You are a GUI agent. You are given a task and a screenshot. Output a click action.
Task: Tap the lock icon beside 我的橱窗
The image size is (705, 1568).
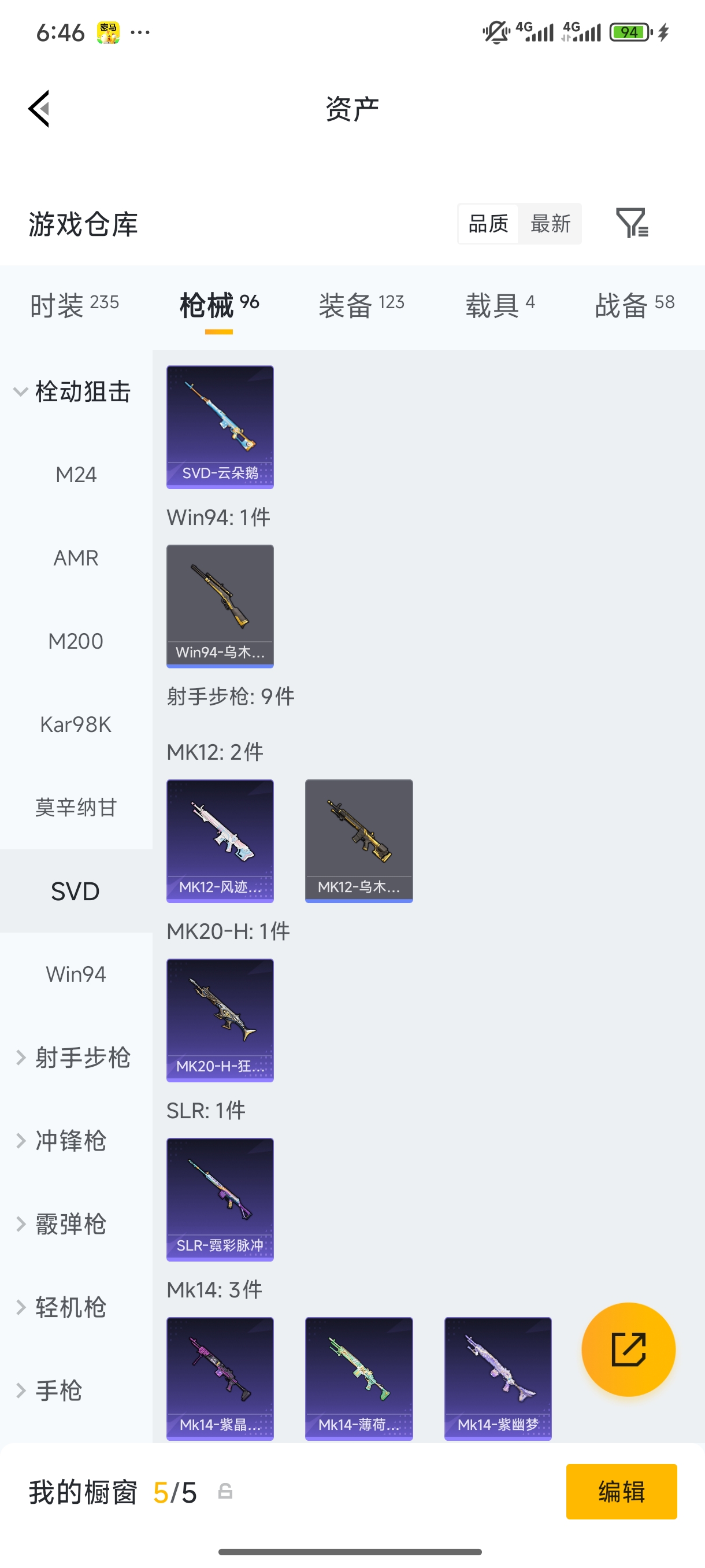point(225,1492)
